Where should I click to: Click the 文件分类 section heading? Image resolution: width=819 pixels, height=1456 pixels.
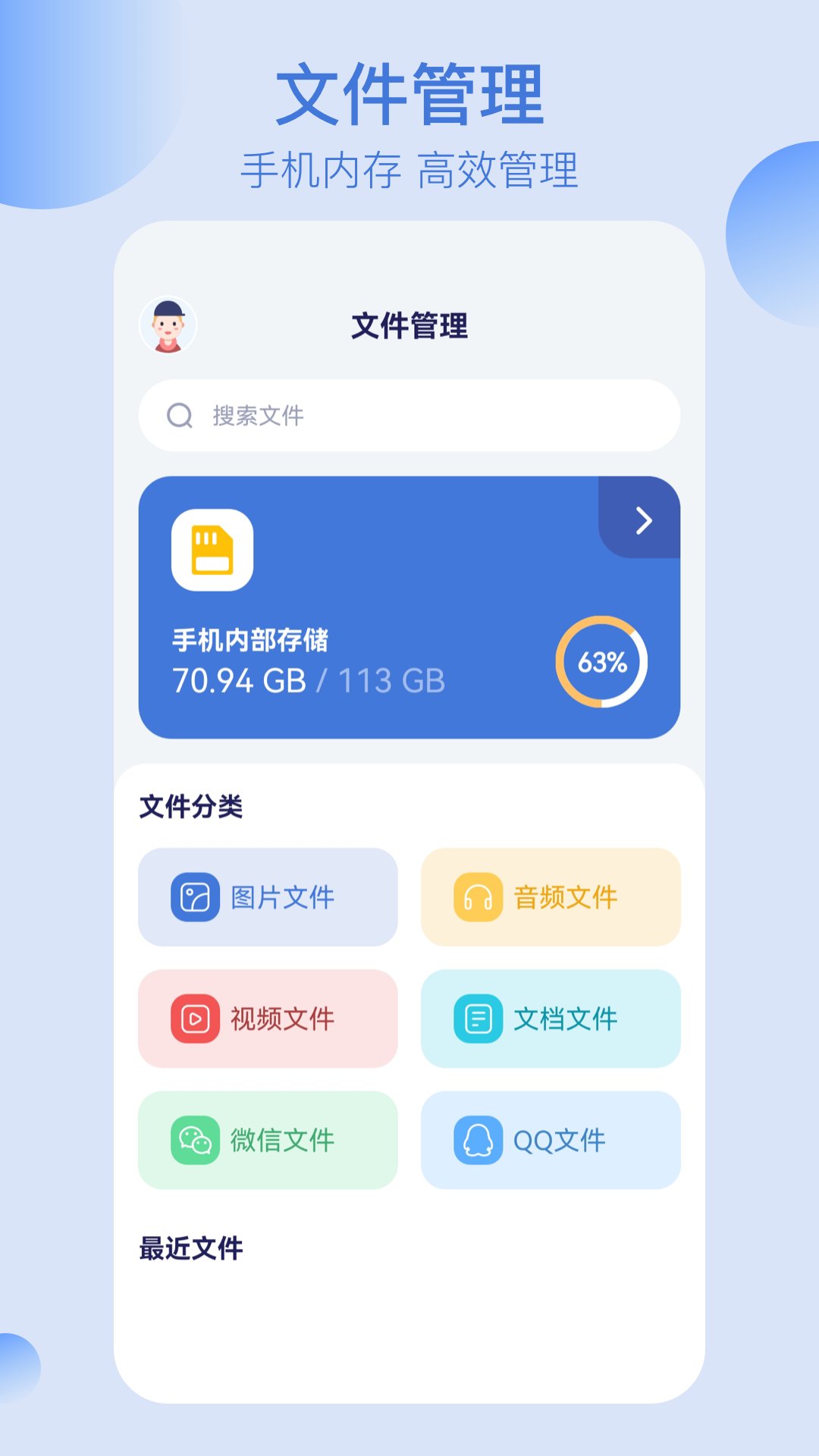click(x=189, y=806)
